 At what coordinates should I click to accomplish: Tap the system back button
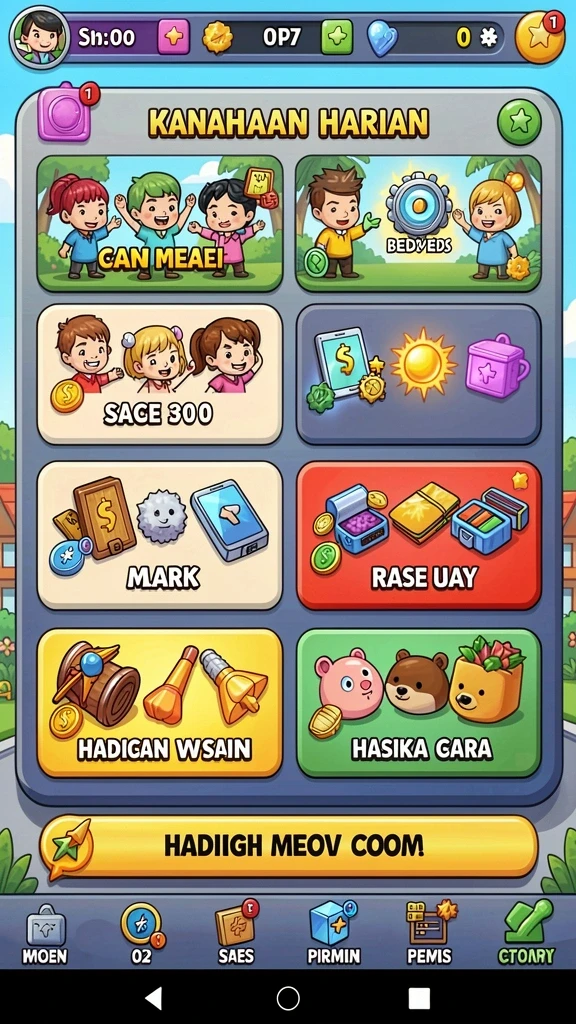click(153, 998)
